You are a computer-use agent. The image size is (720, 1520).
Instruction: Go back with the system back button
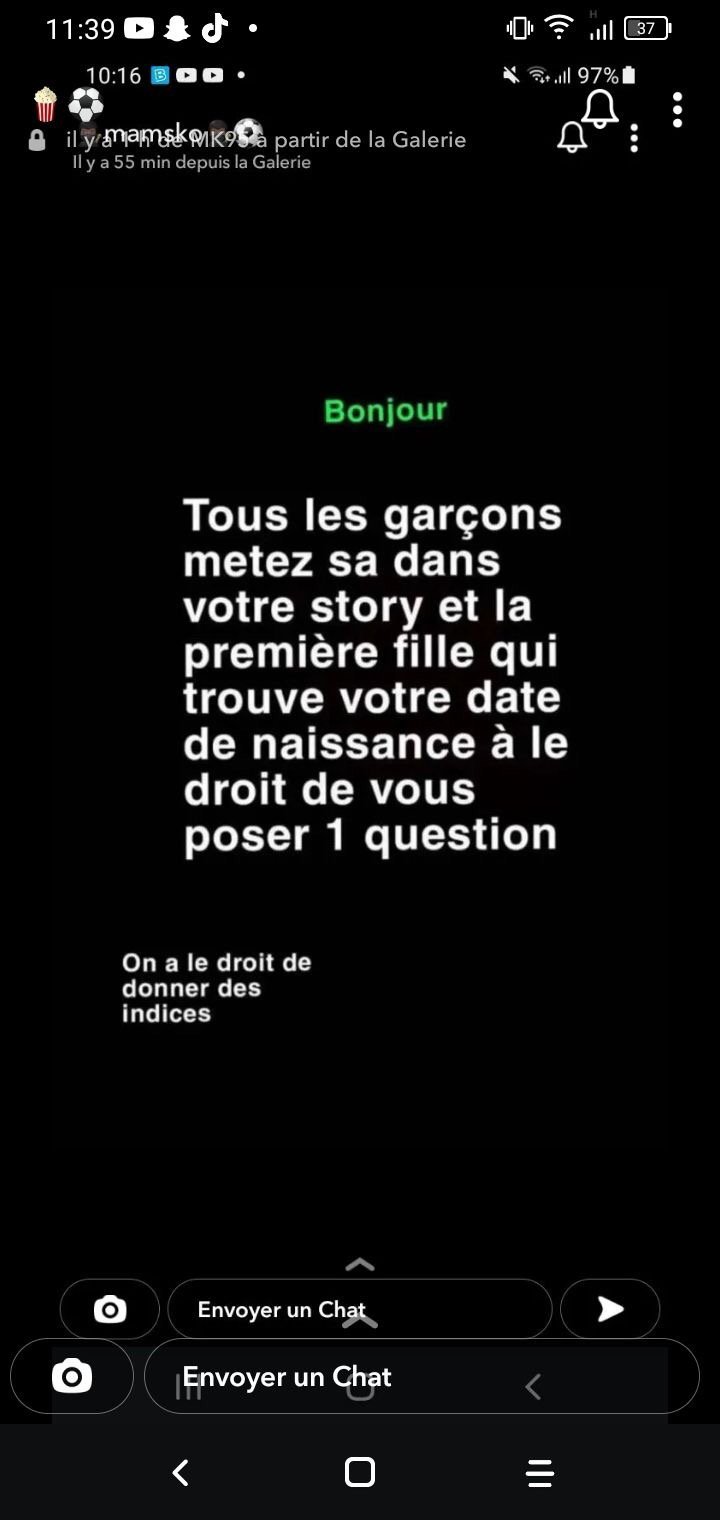pos(181,1472)
